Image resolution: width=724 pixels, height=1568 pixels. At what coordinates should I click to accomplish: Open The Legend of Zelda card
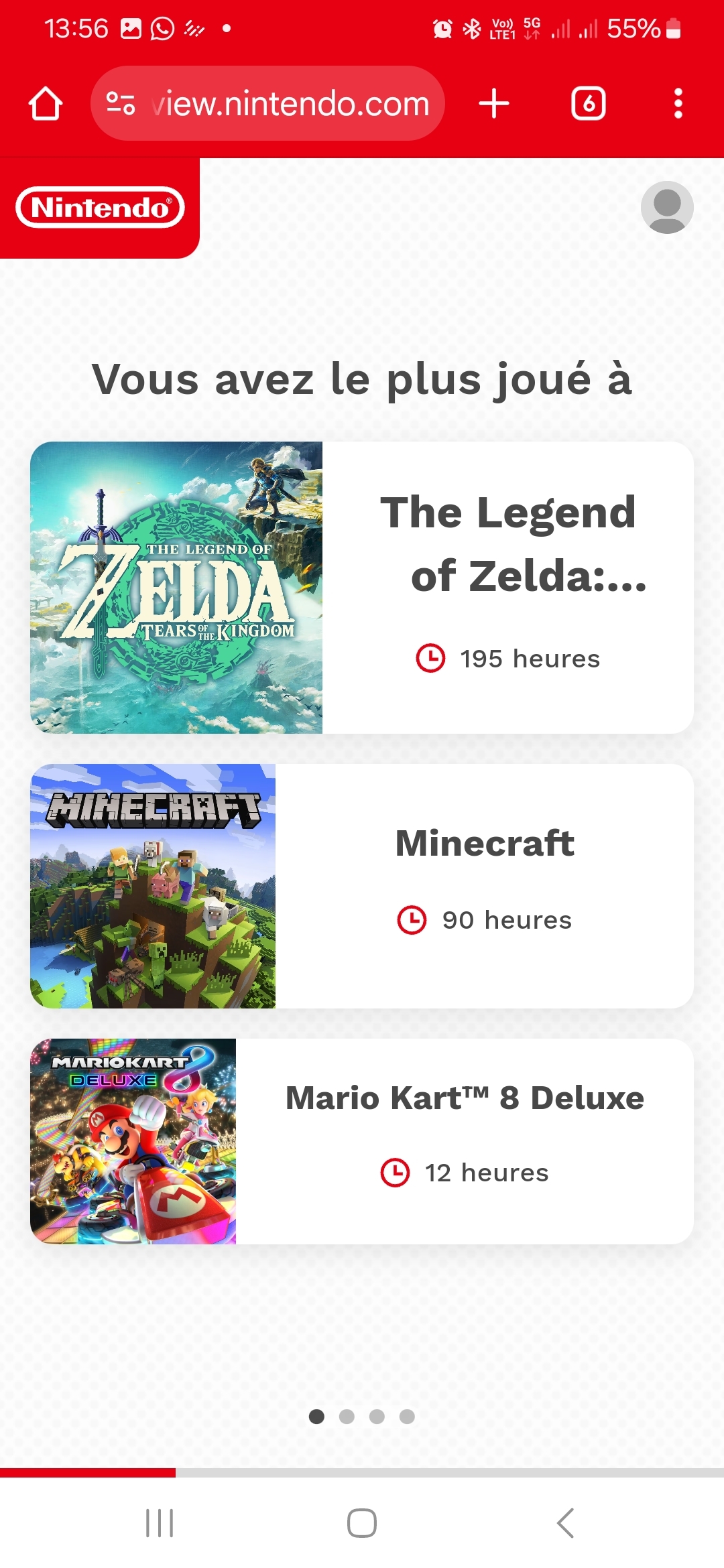click(362, 588)
